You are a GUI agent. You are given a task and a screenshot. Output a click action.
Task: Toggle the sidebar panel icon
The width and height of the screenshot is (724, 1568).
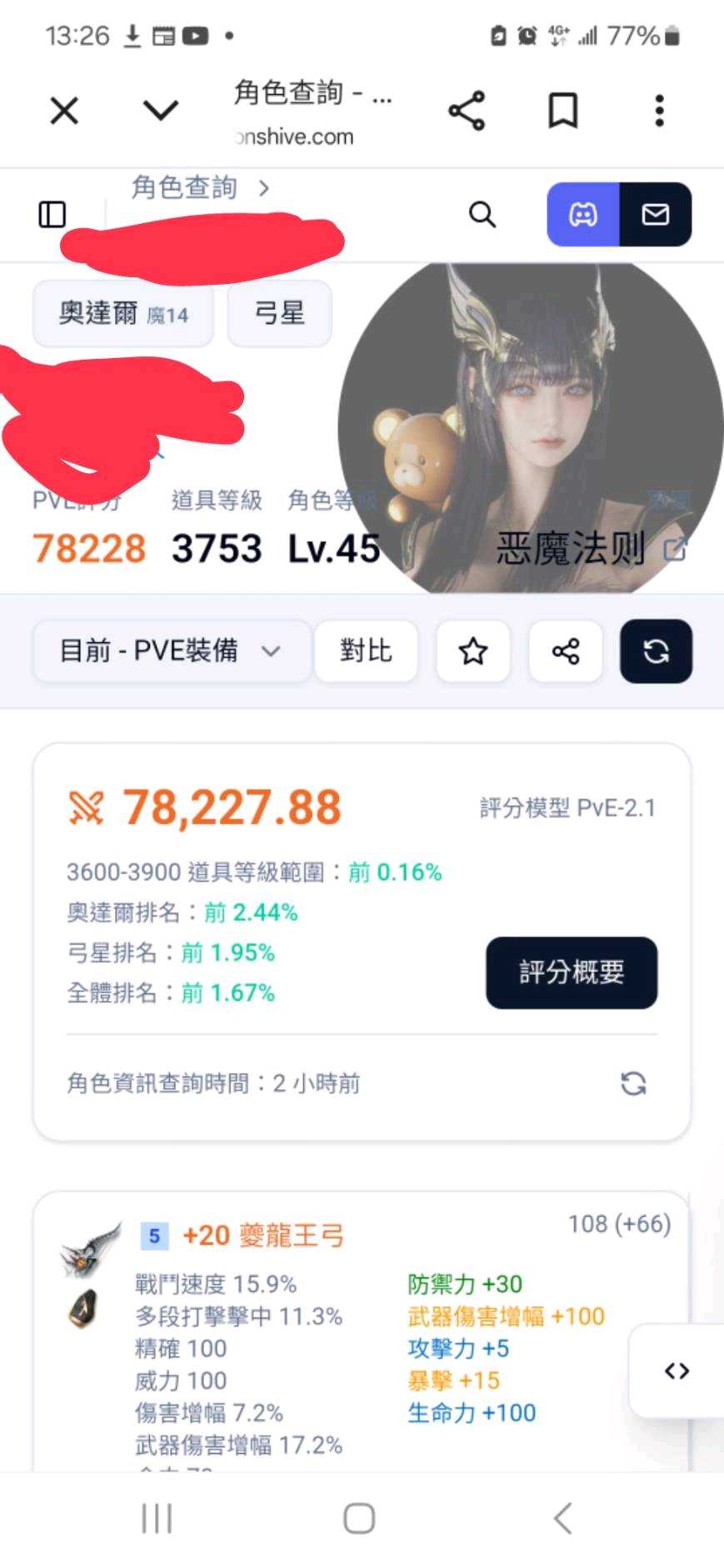[52, 215]
